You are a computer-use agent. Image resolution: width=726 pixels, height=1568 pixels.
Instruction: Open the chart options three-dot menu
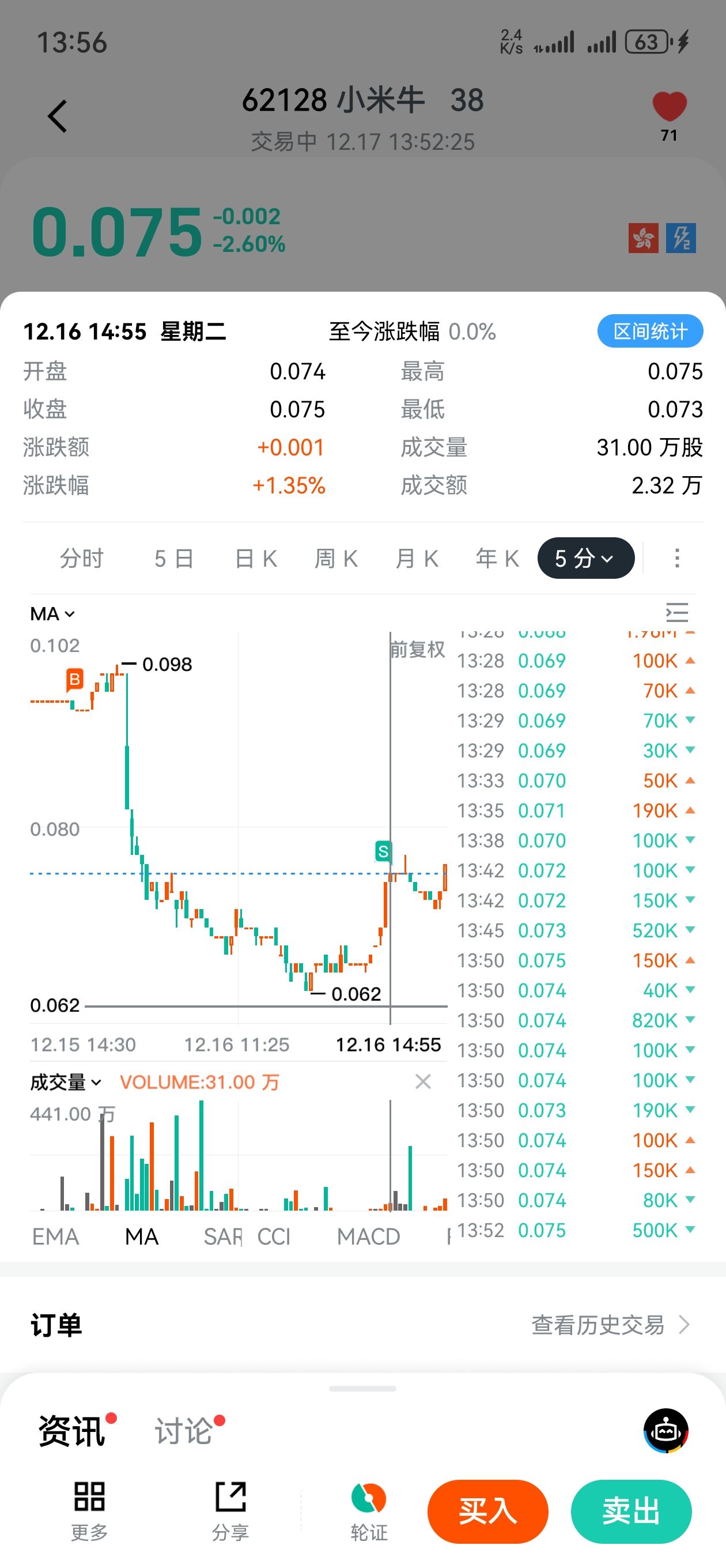click(676, 558)
